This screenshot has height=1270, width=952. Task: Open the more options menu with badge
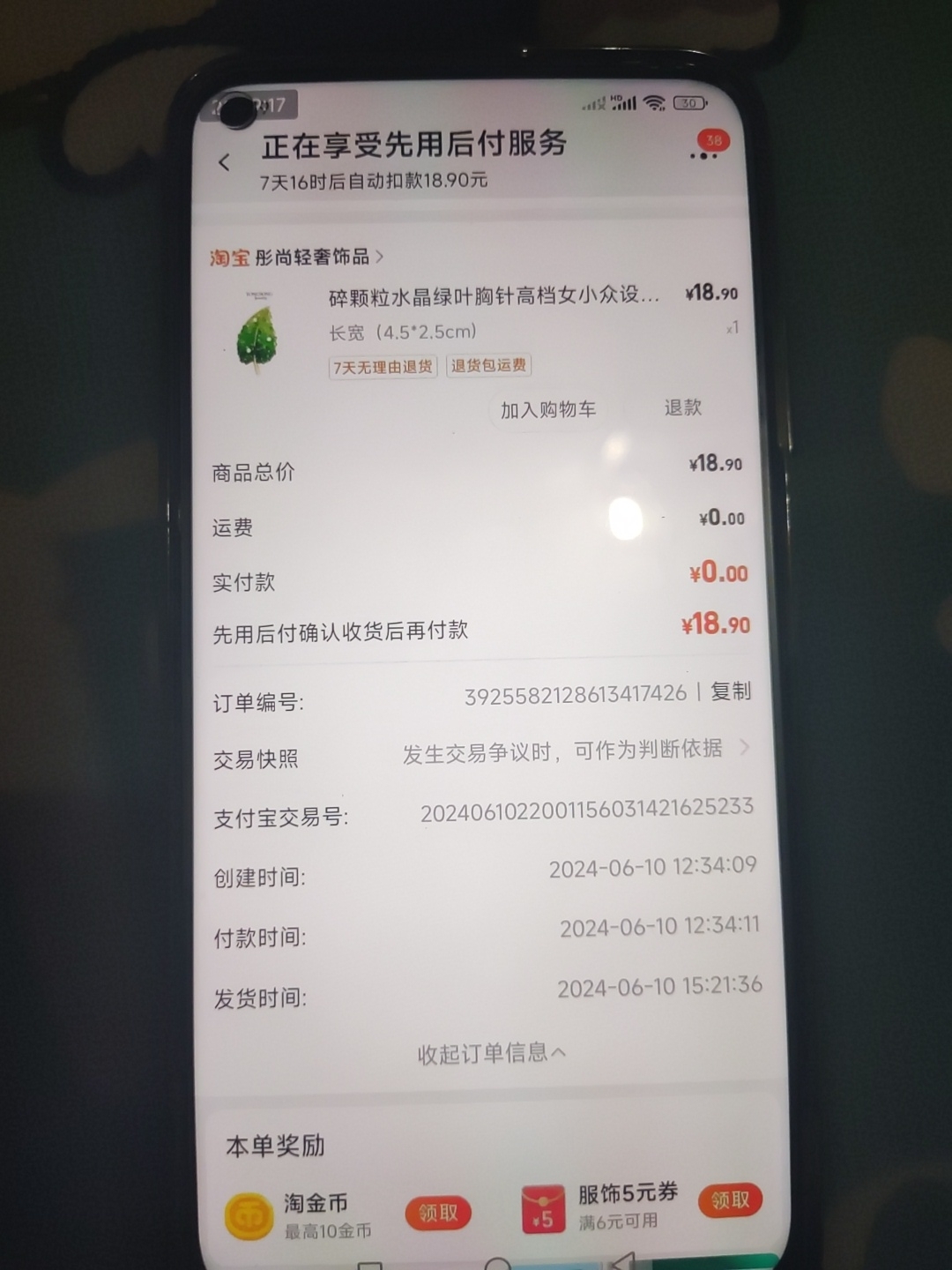point(704,155)
